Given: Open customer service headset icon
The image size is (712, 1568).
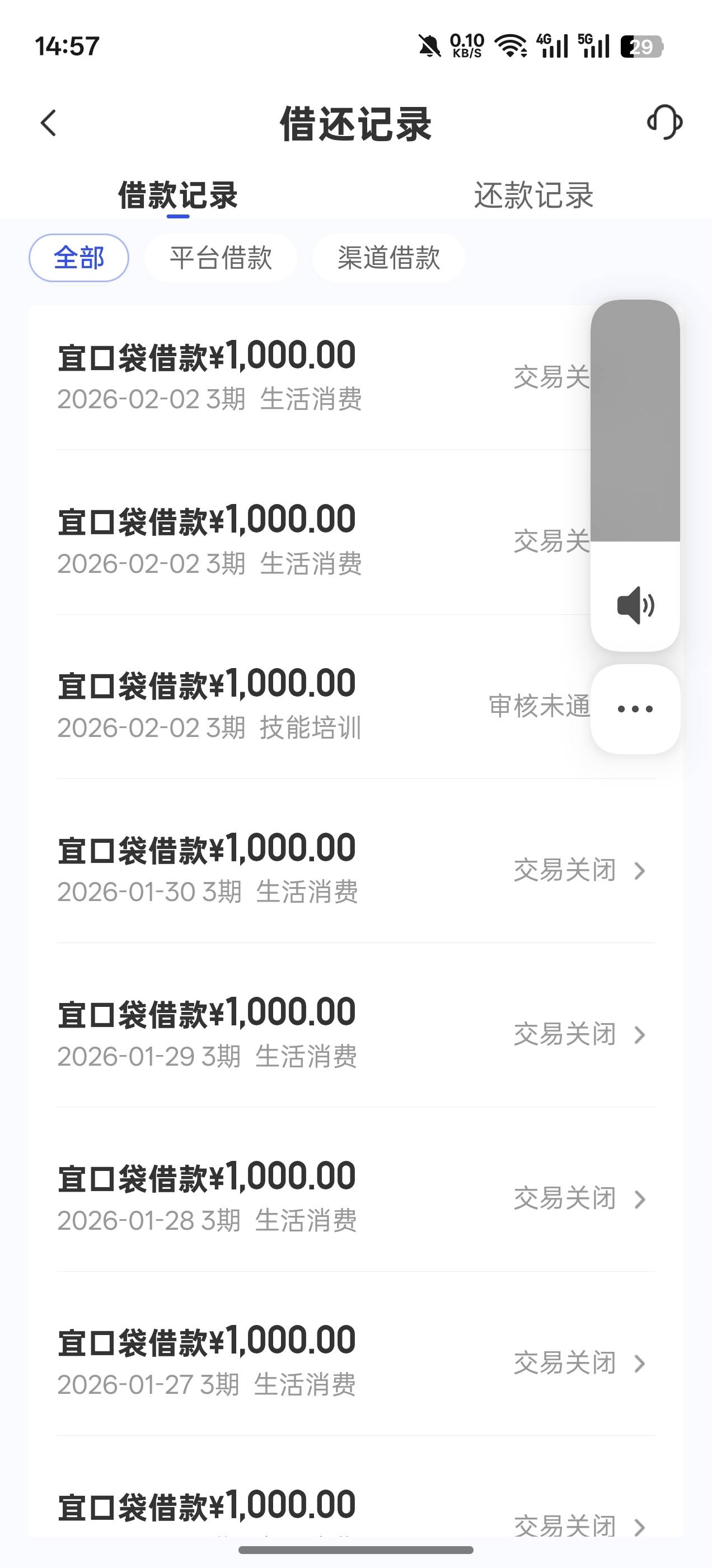Looking at the screenshot, I should tap(664, 122).
